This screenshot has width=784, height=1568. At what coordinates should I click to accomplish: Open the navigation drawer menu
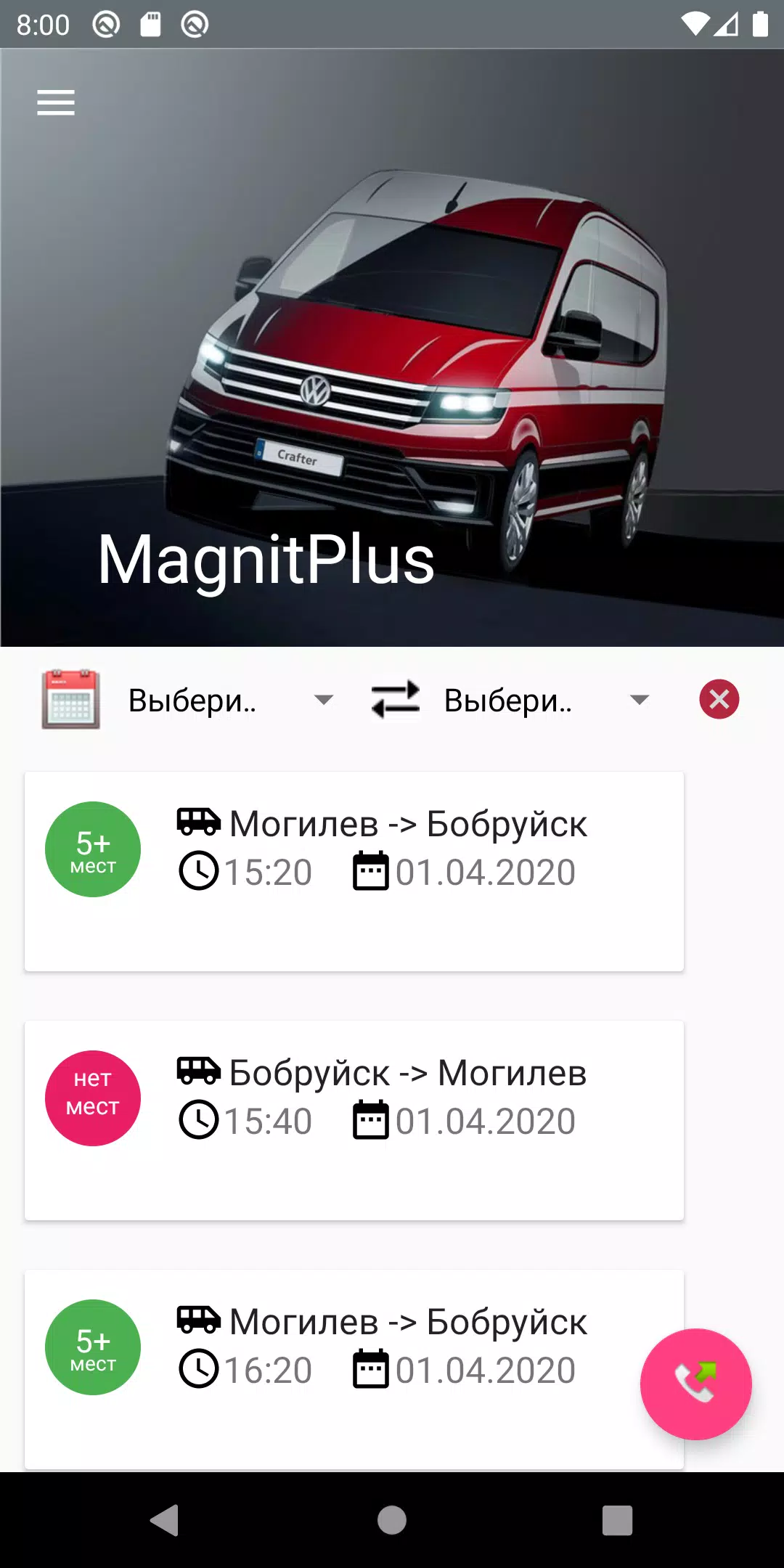(55, 102)
